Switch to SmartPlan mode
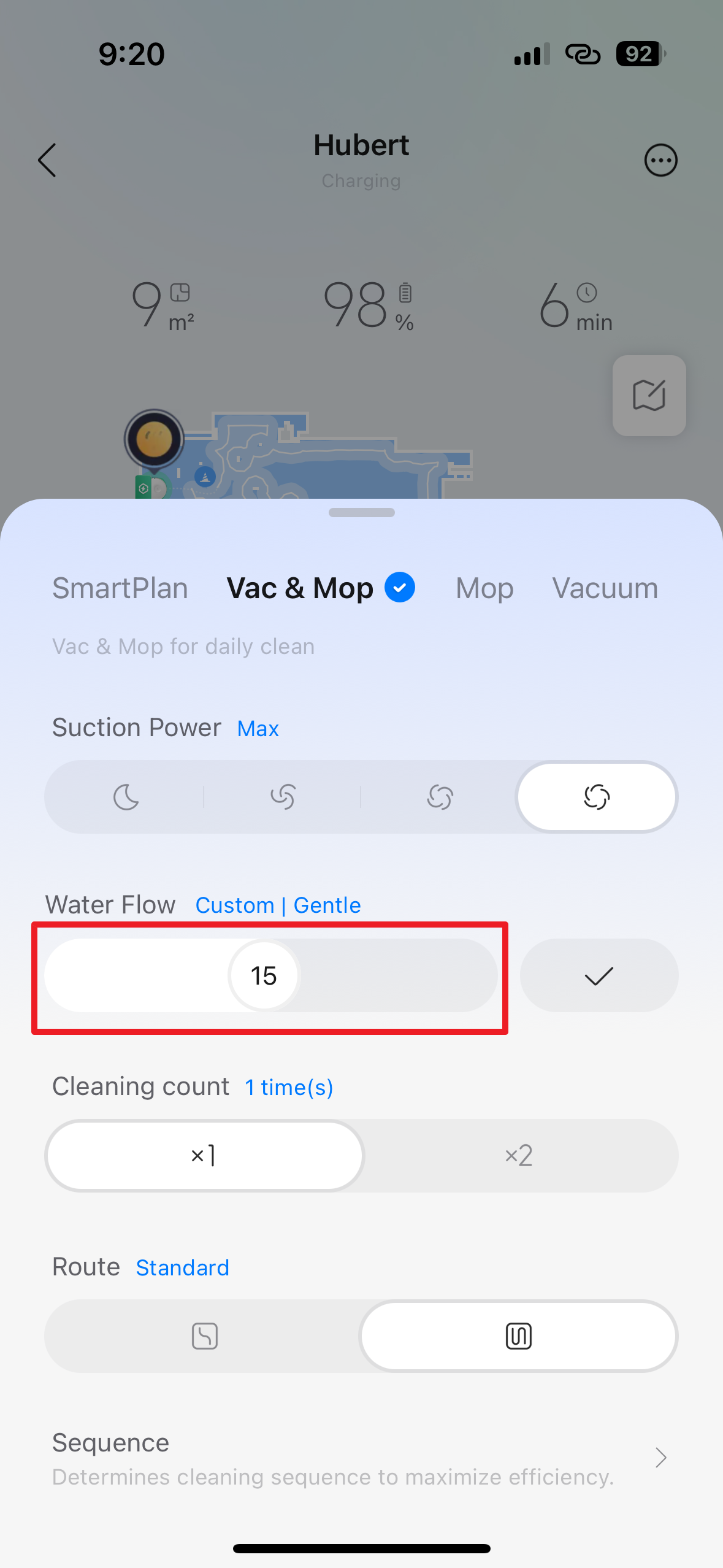Screen dimensions: 723x1568 [120, 588]
